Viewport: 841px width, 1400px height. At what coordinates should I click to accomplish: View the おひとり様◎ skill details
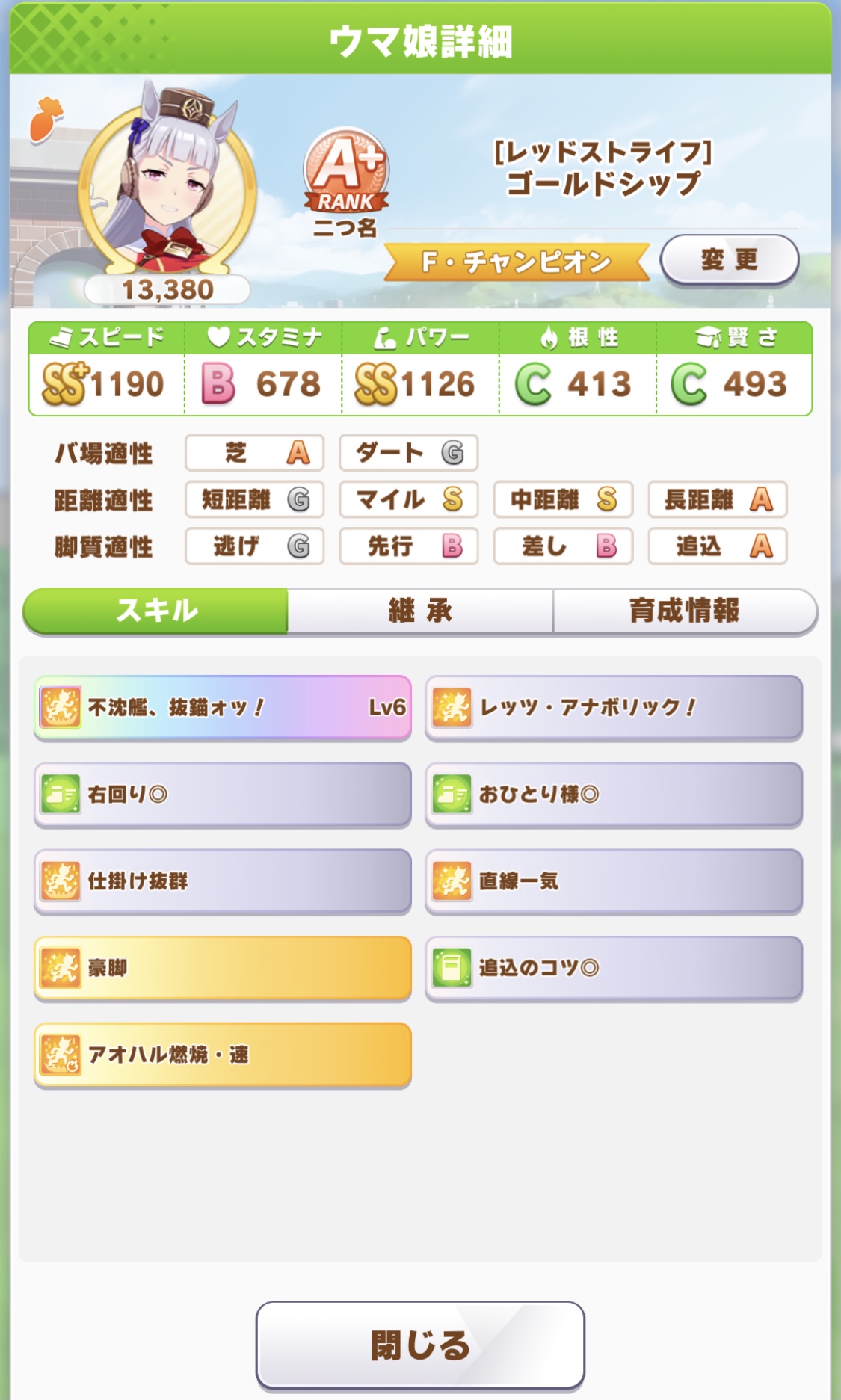tap(614, 794)
